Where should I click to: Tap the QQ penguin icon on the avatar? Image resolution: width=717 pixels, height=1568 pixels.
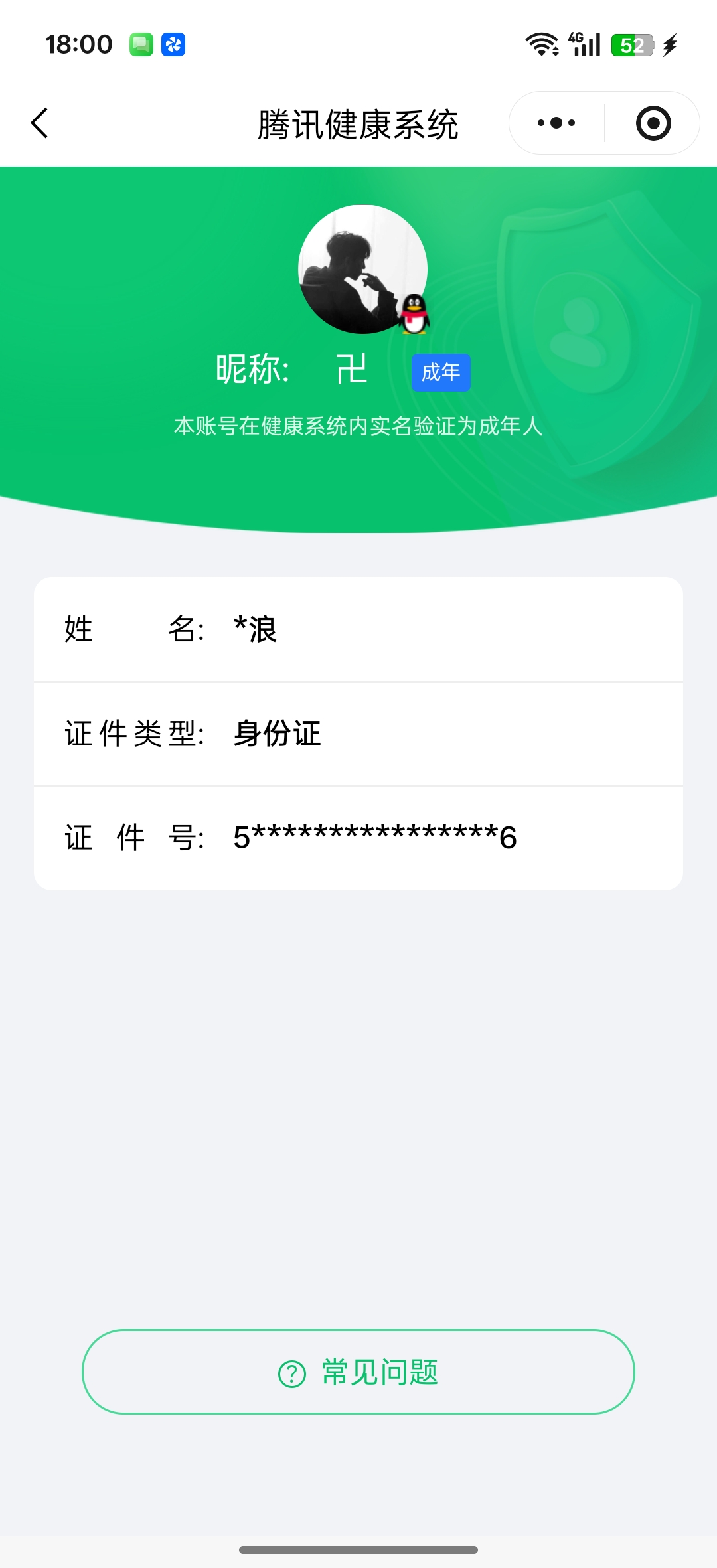(x=415, y=314)
